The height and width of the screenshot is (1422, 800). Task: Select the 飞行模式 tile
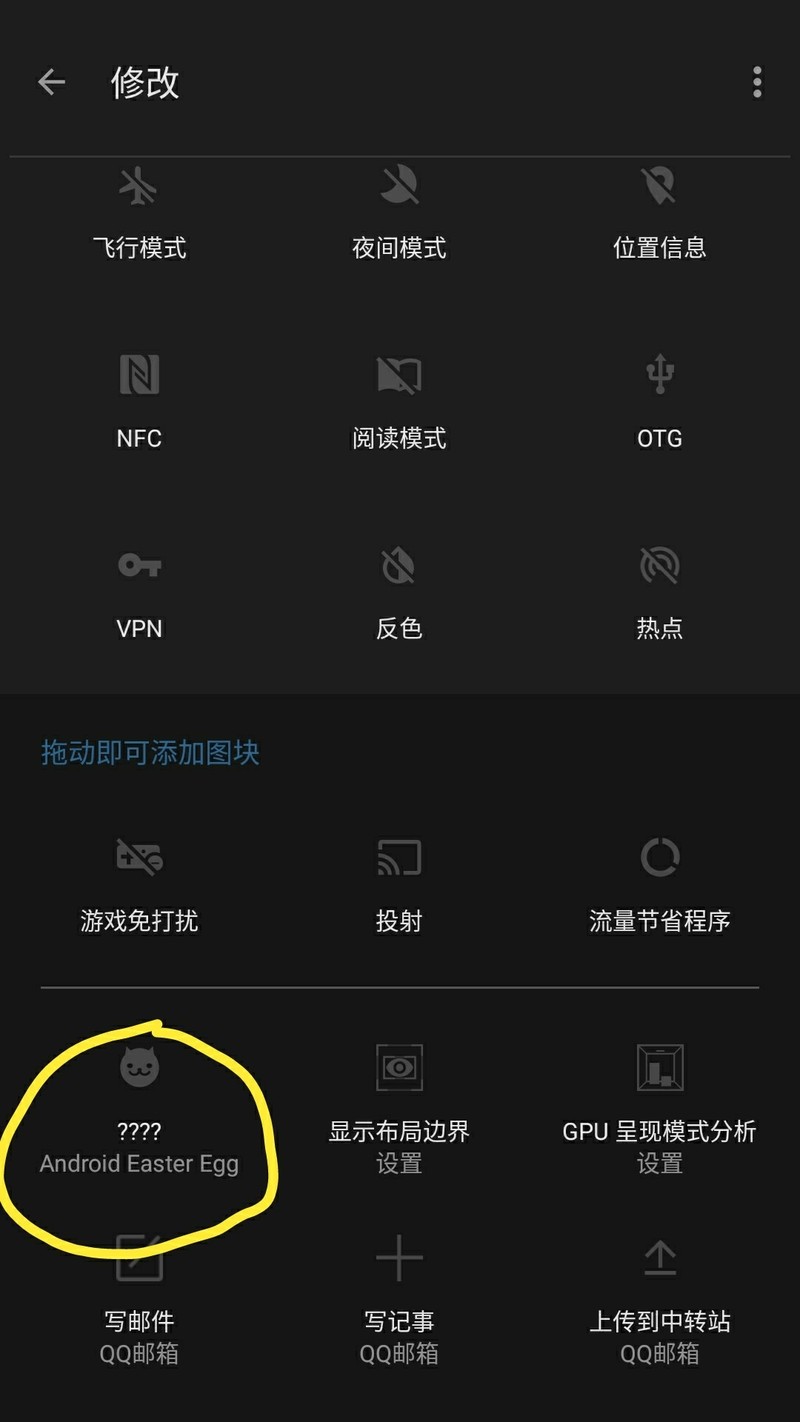point(139,213)
